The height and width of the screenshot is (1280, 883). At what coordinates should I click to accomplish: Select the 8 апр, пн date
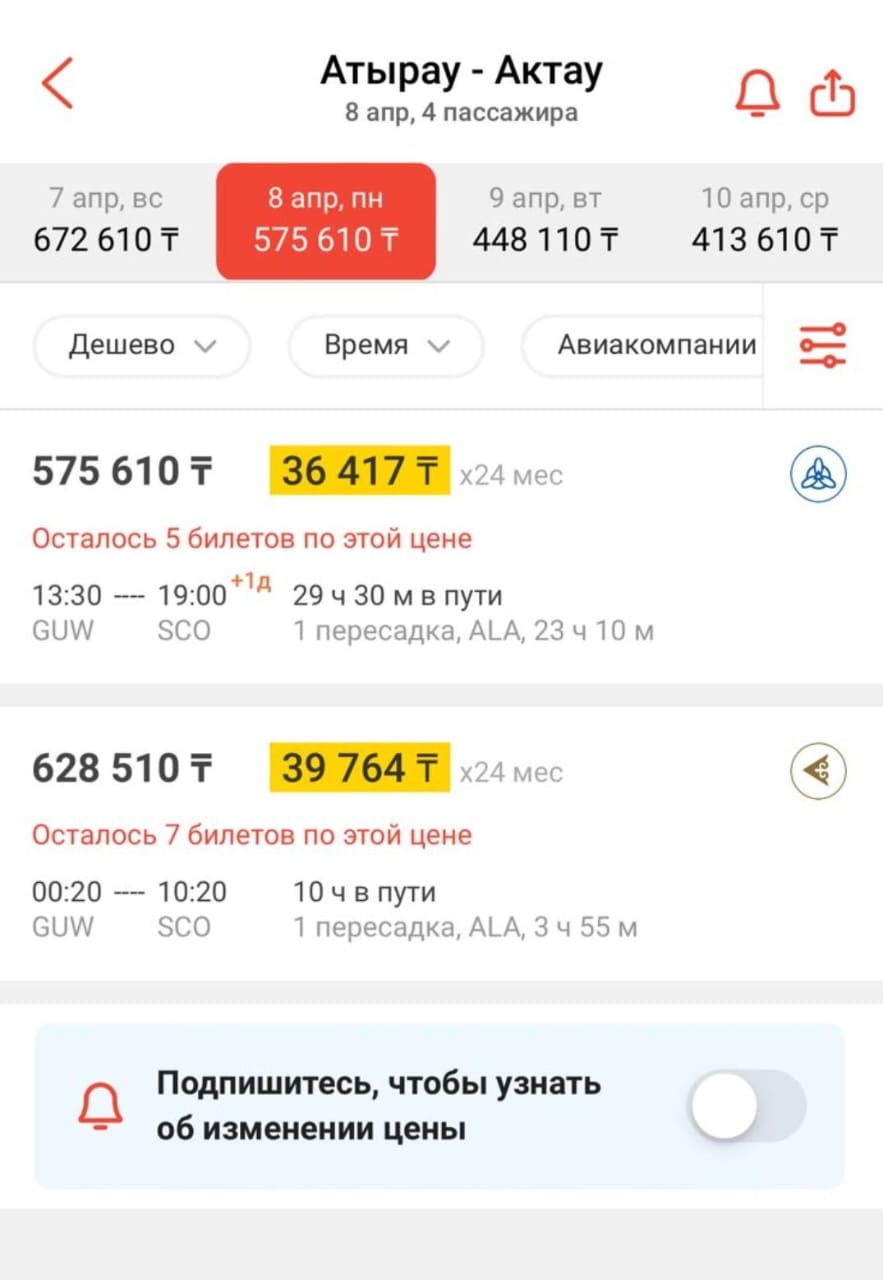[x=326, y=221]
